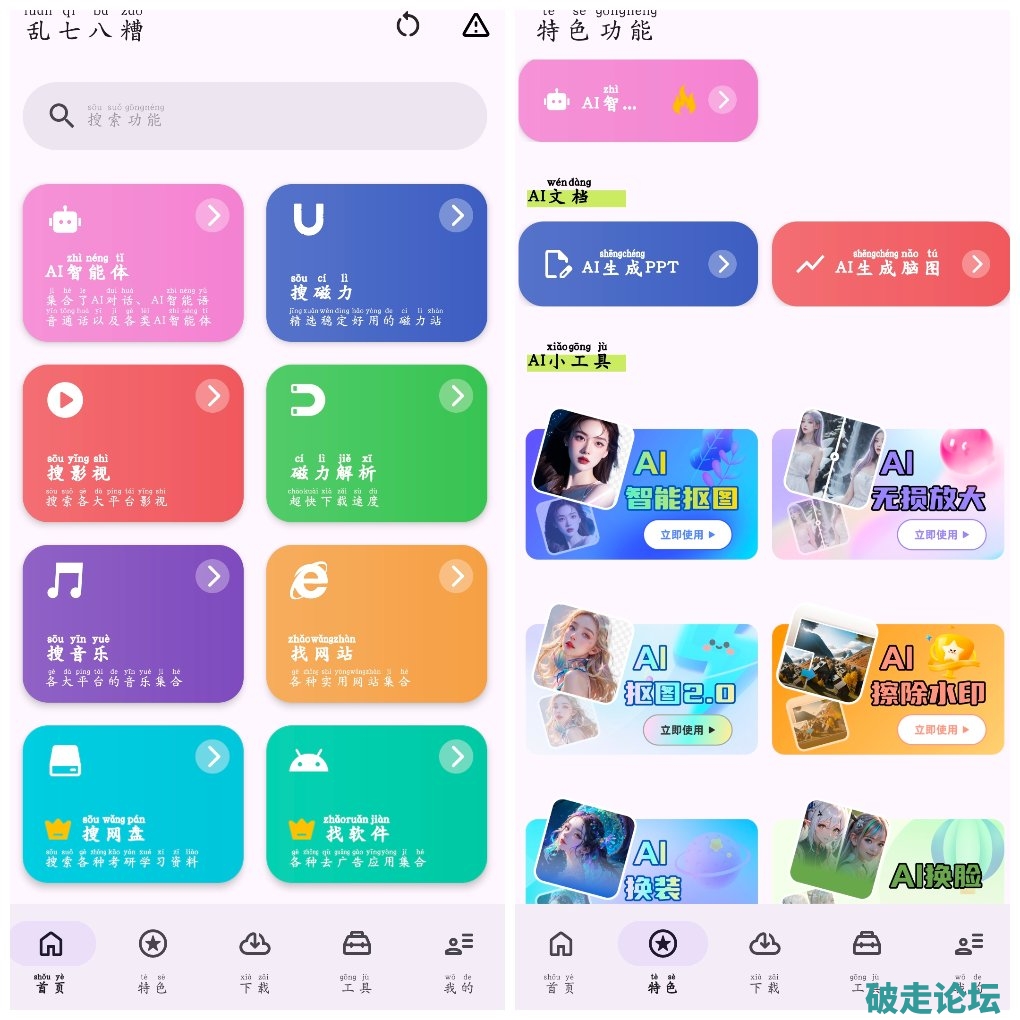
Task: Tap the 搜索功能 search box
Action: coord(254,116)
